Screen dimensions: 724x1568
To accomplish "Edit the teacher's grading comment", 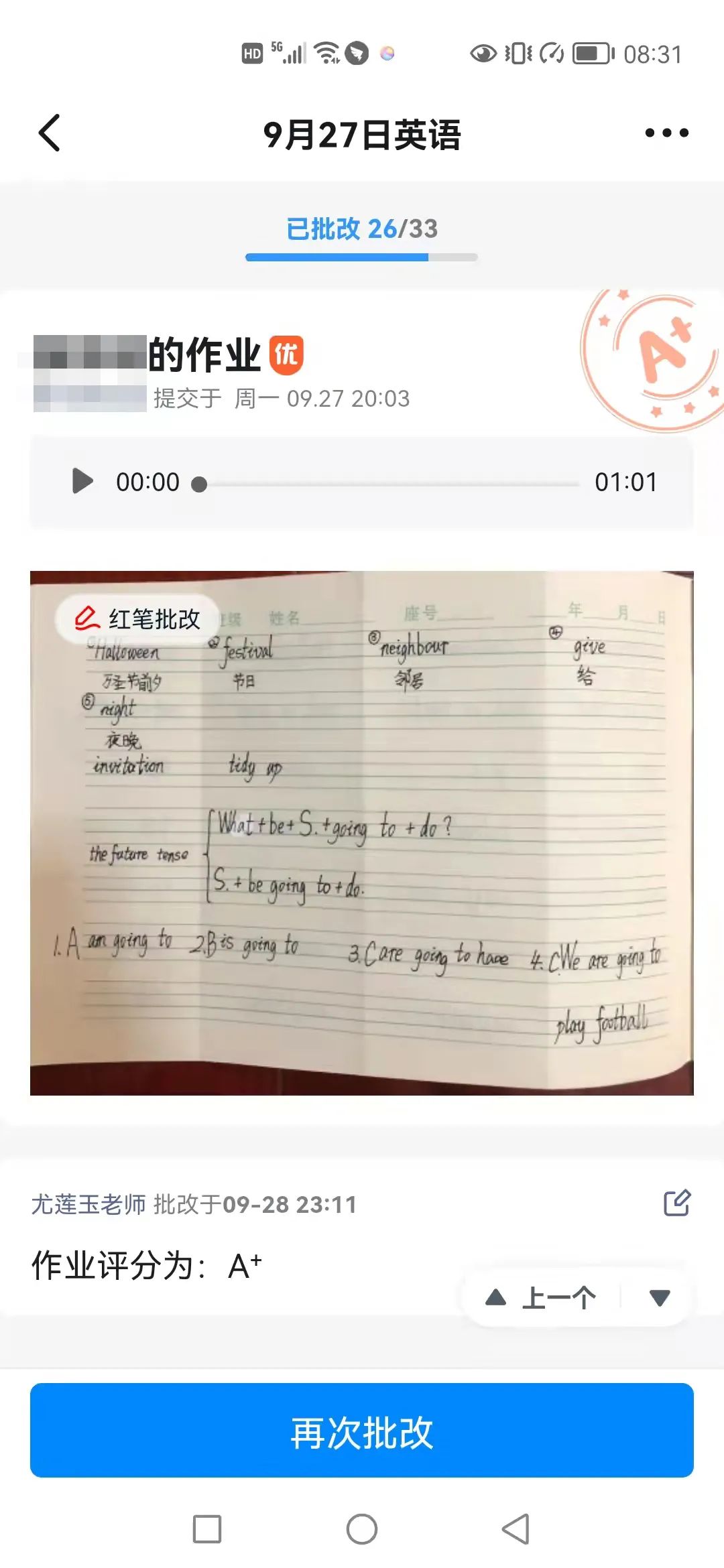I will [676, 1203].
